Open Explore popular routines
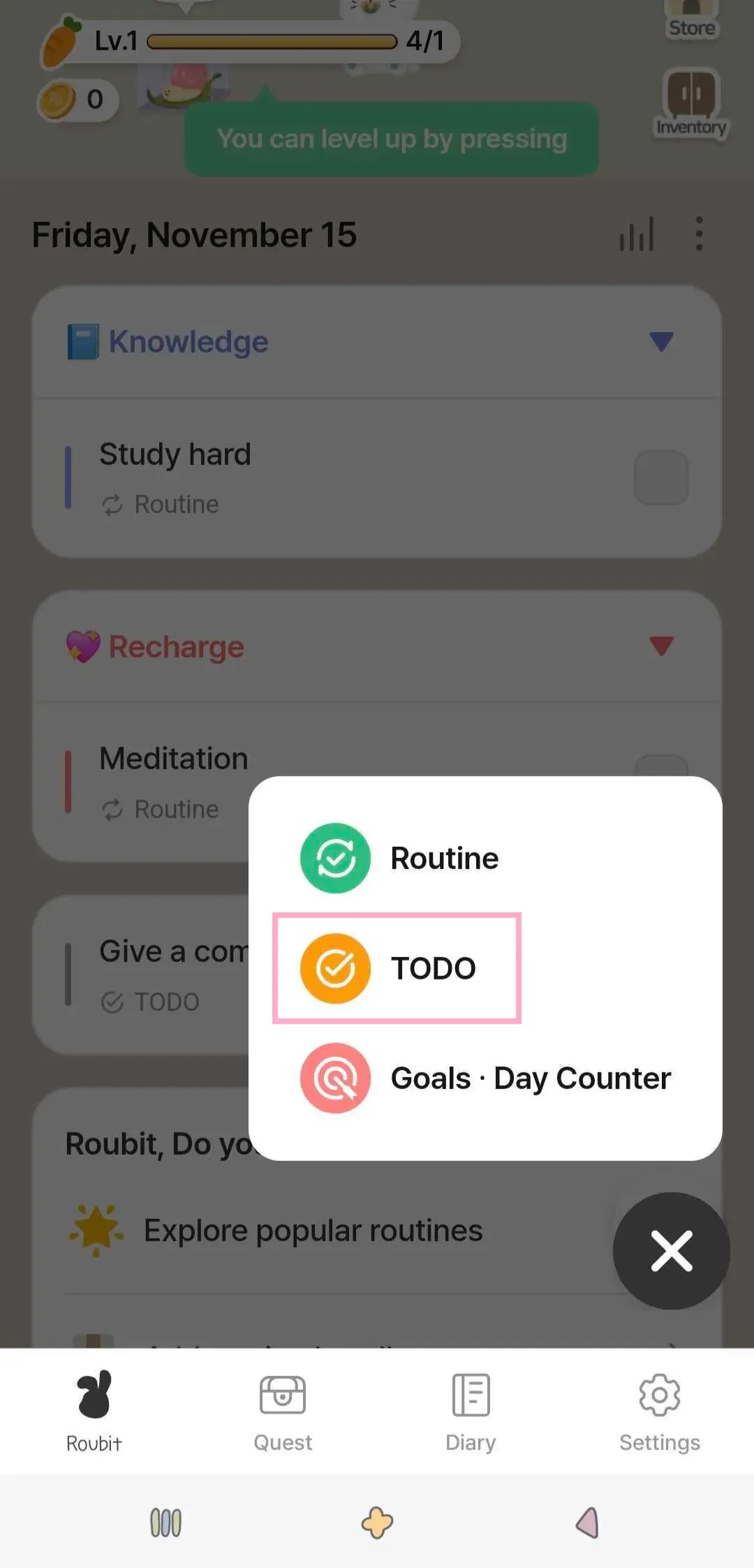This screenshot has width=754, height=1568. click(x=313, y=1230)
